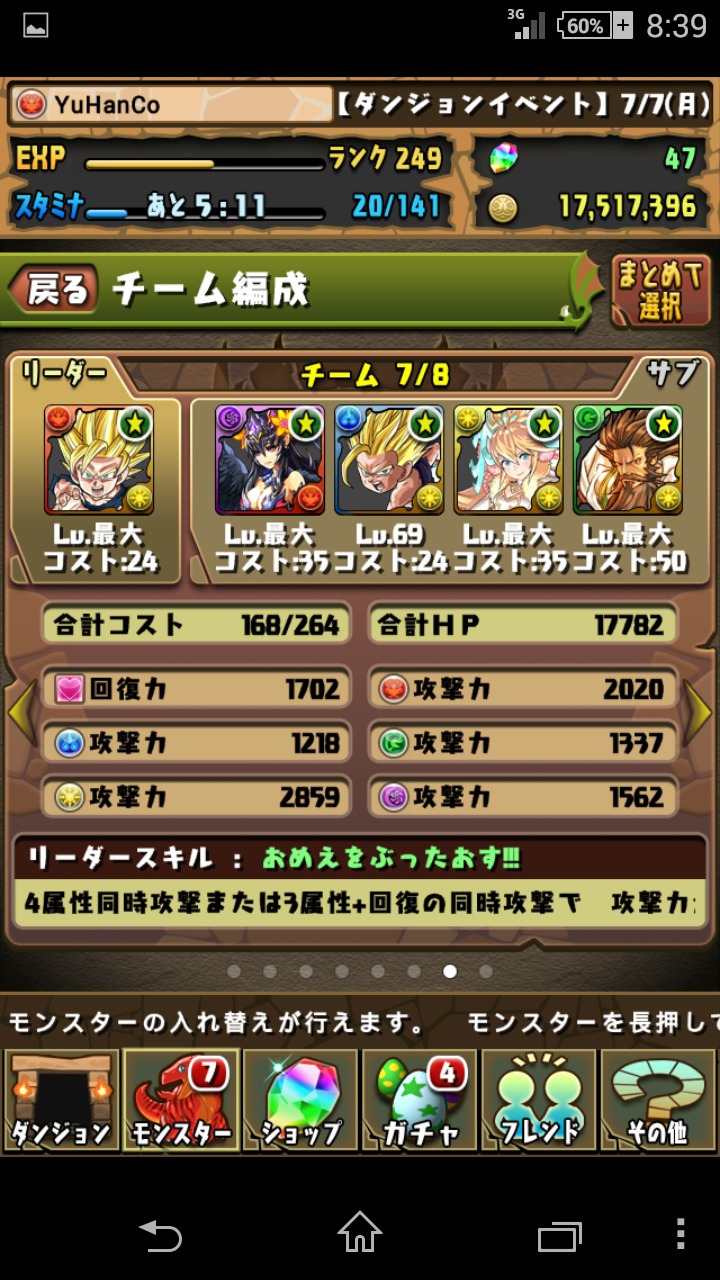Go to next team with right arrow

(x=698, y=711)
